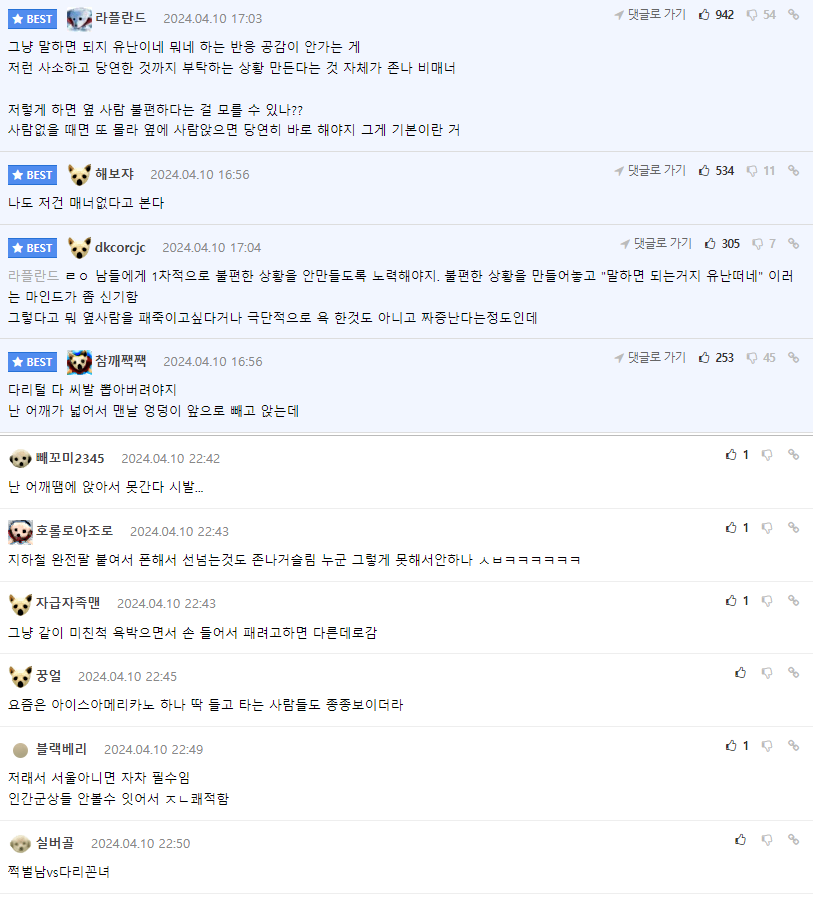Viewport: 814px width, 897px height.
Task: Open 호롤로아조로's profile name
Action: pyautogui.click(x=75, y=530)
